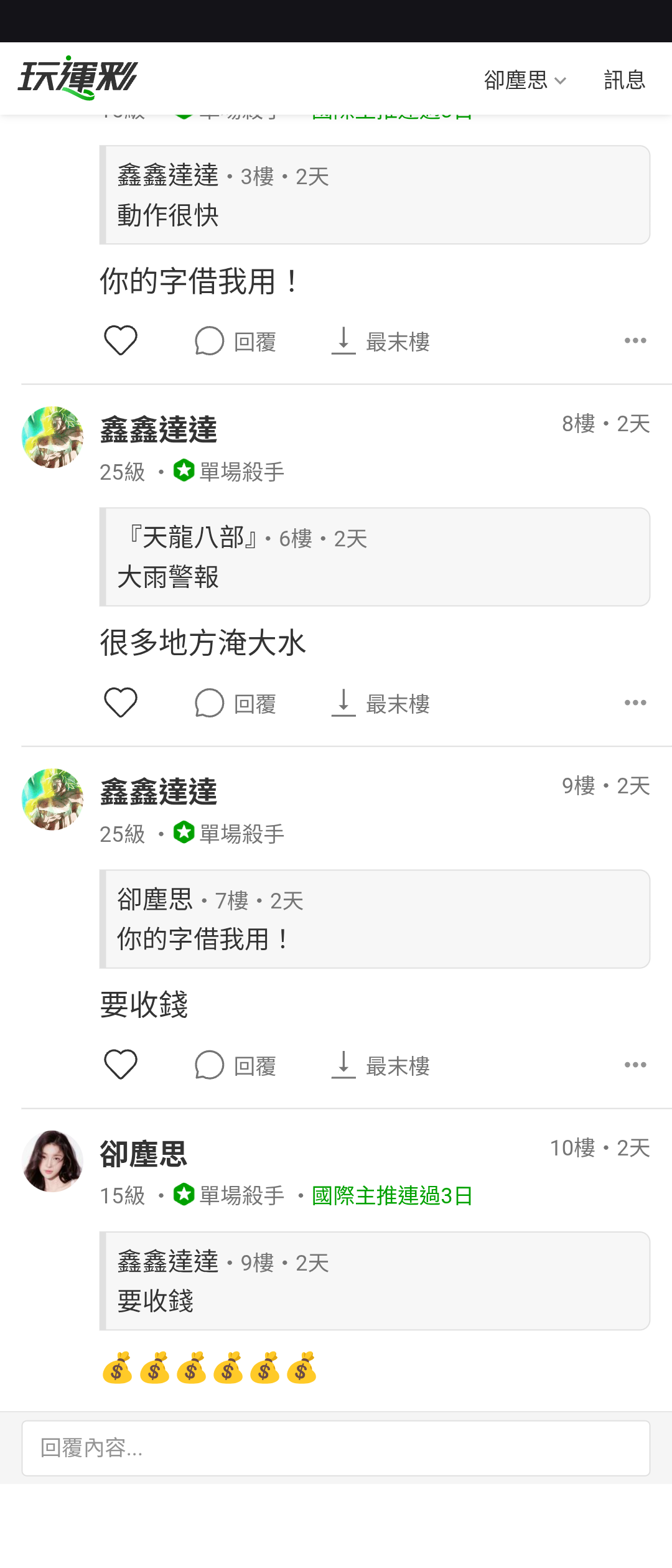
Task: Open the 卻塵思 account dropdown
Action: 525,80
